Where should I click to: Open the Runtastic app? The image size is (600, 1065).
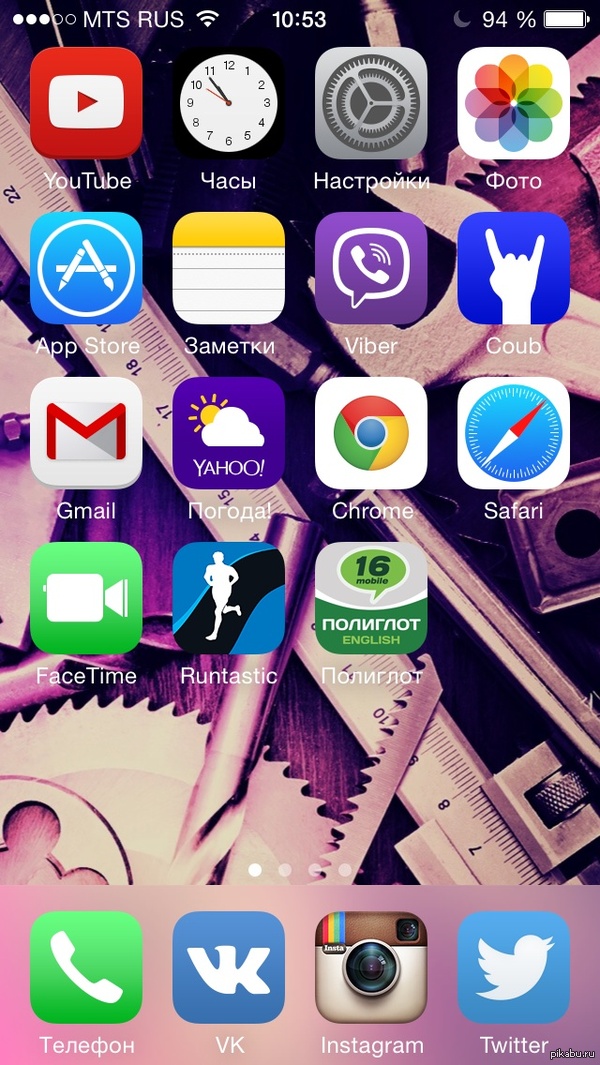228,598
